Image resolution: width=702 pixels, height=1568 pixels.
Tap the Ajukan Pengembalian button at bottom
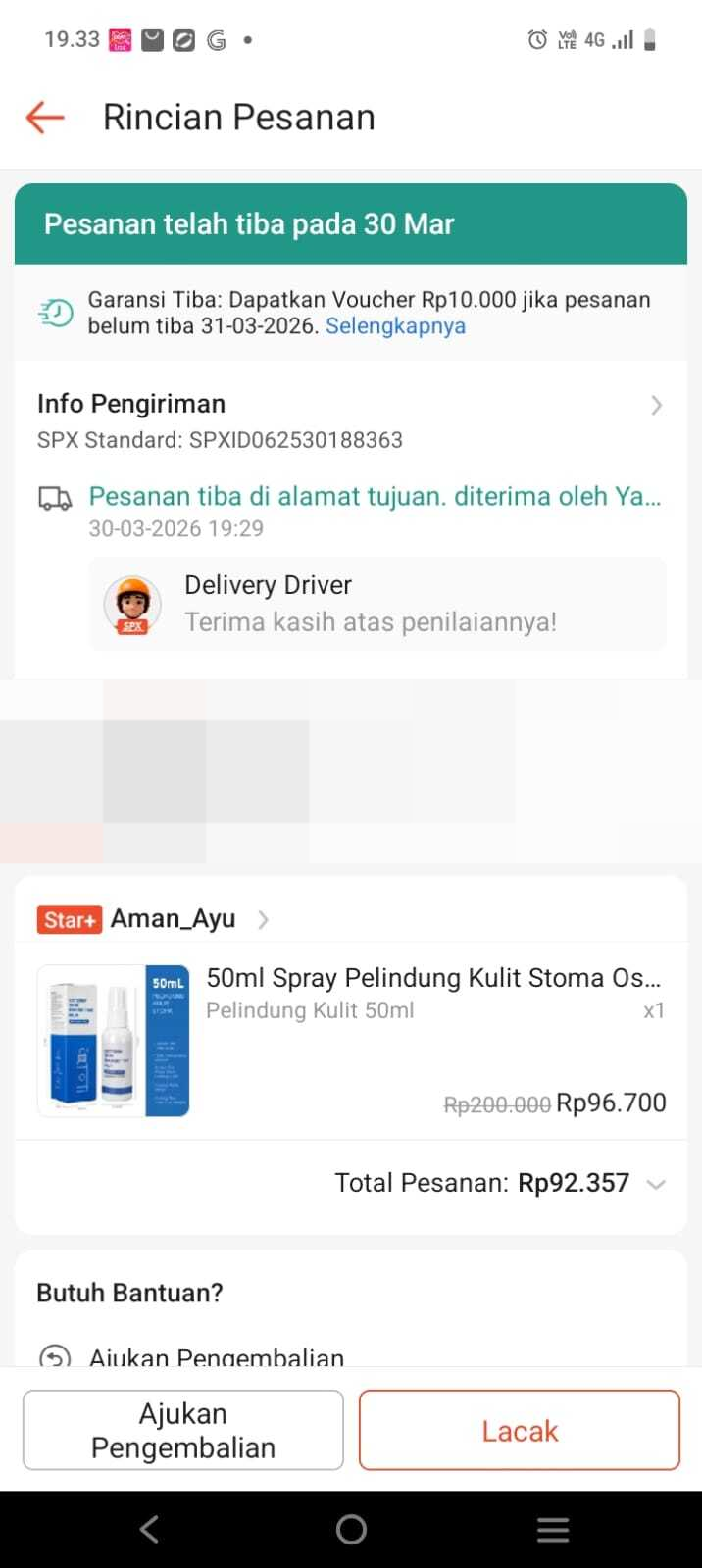tap(183, 1430)
